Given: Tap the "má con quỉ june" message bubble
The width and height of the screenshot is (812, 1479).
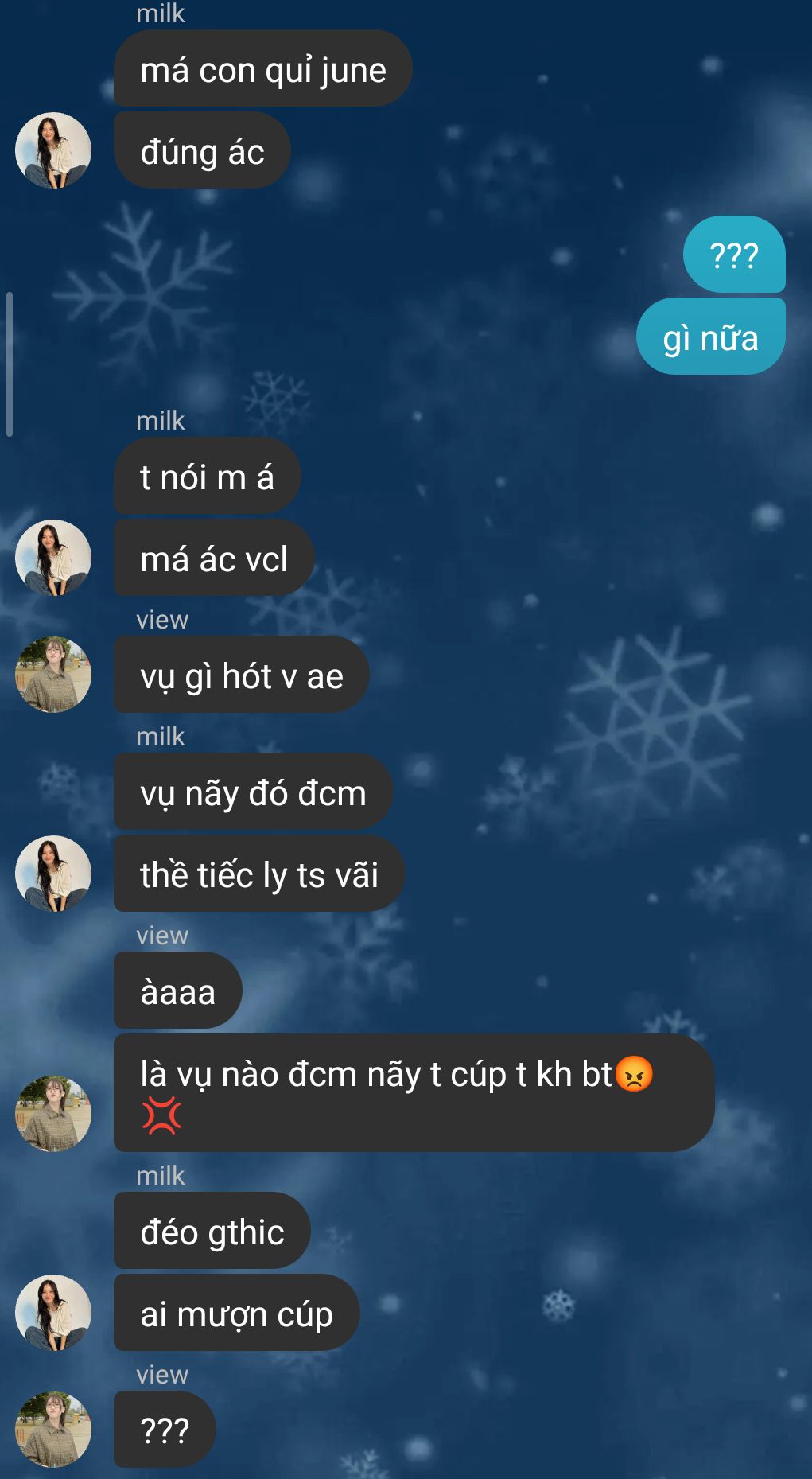Looking at the screenshot, I should pyautogui.click(x=262, y=68).
